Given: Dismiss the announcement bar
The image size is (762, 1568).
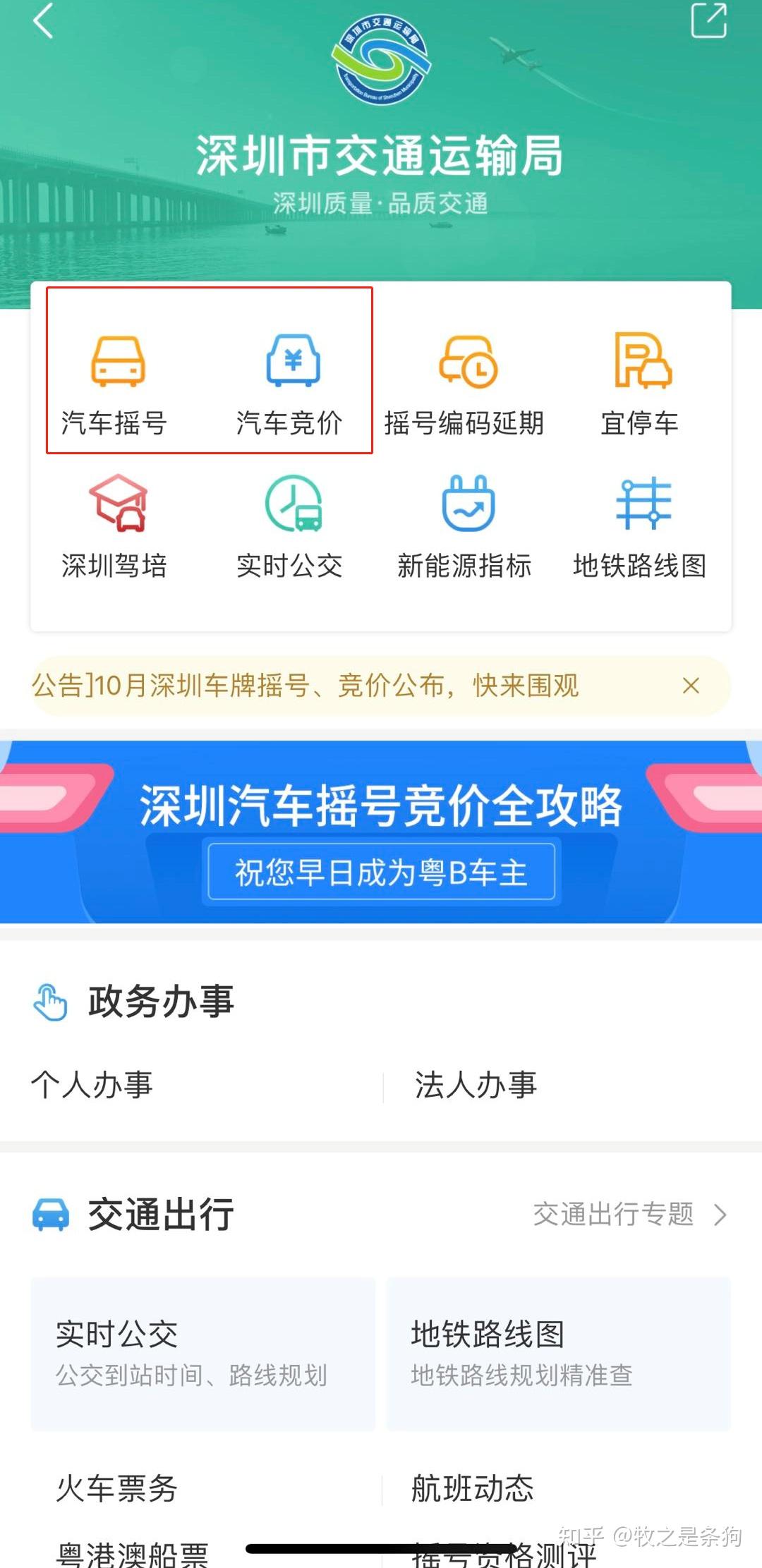Looking at the screenshot, I should pos(691,686).
